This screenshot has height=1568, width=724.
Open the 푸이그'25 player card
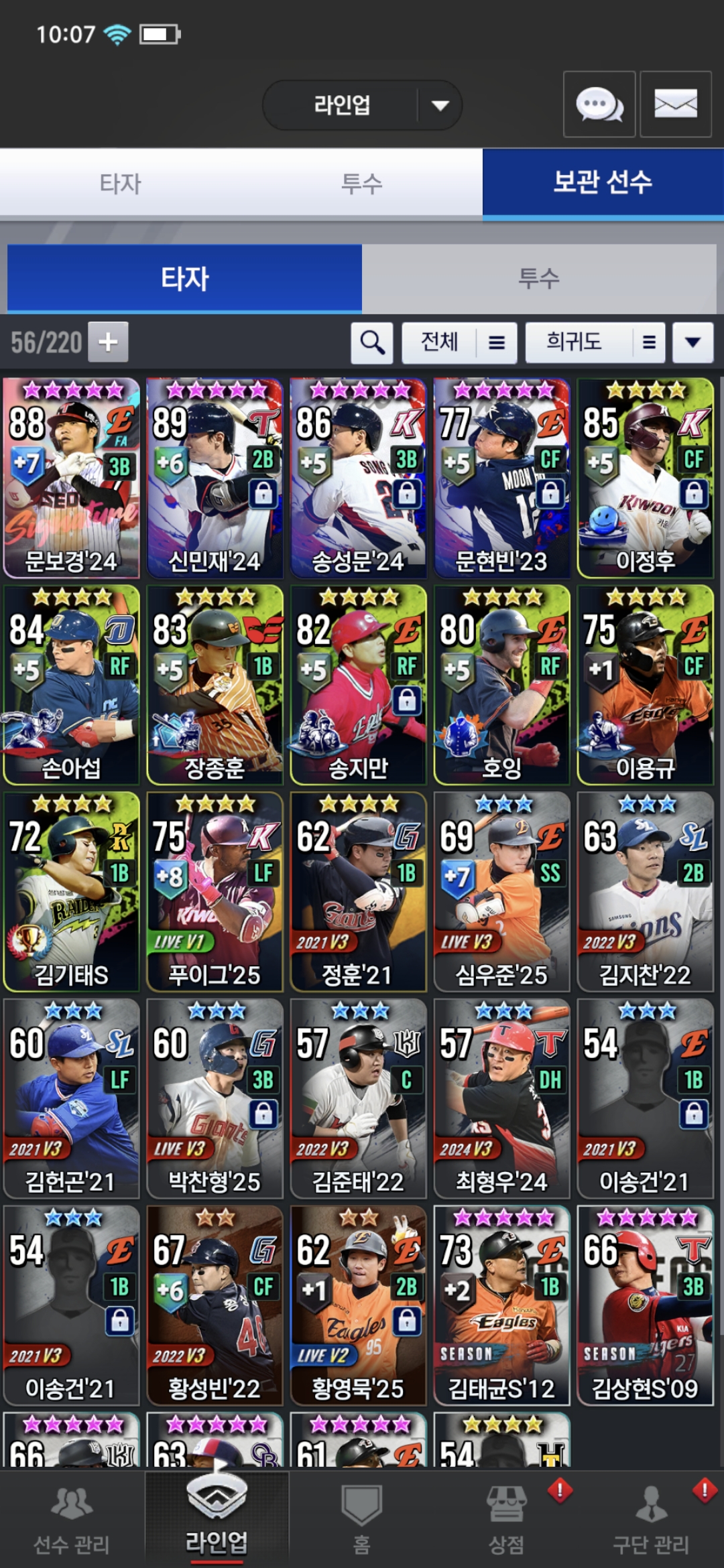point(215,892)
